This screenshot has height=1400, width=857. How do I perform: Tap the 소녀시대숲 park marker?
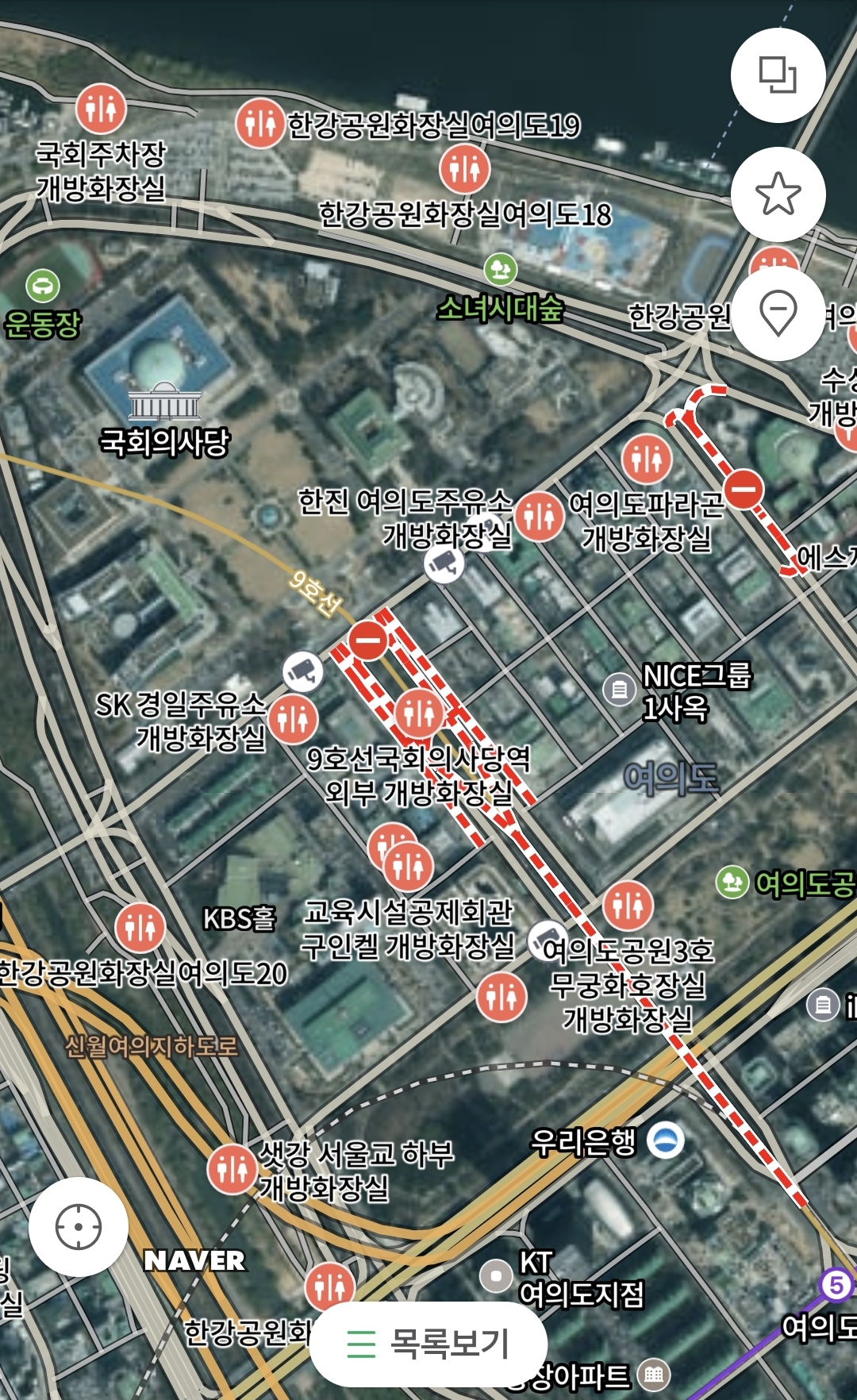tap(500, 268)
